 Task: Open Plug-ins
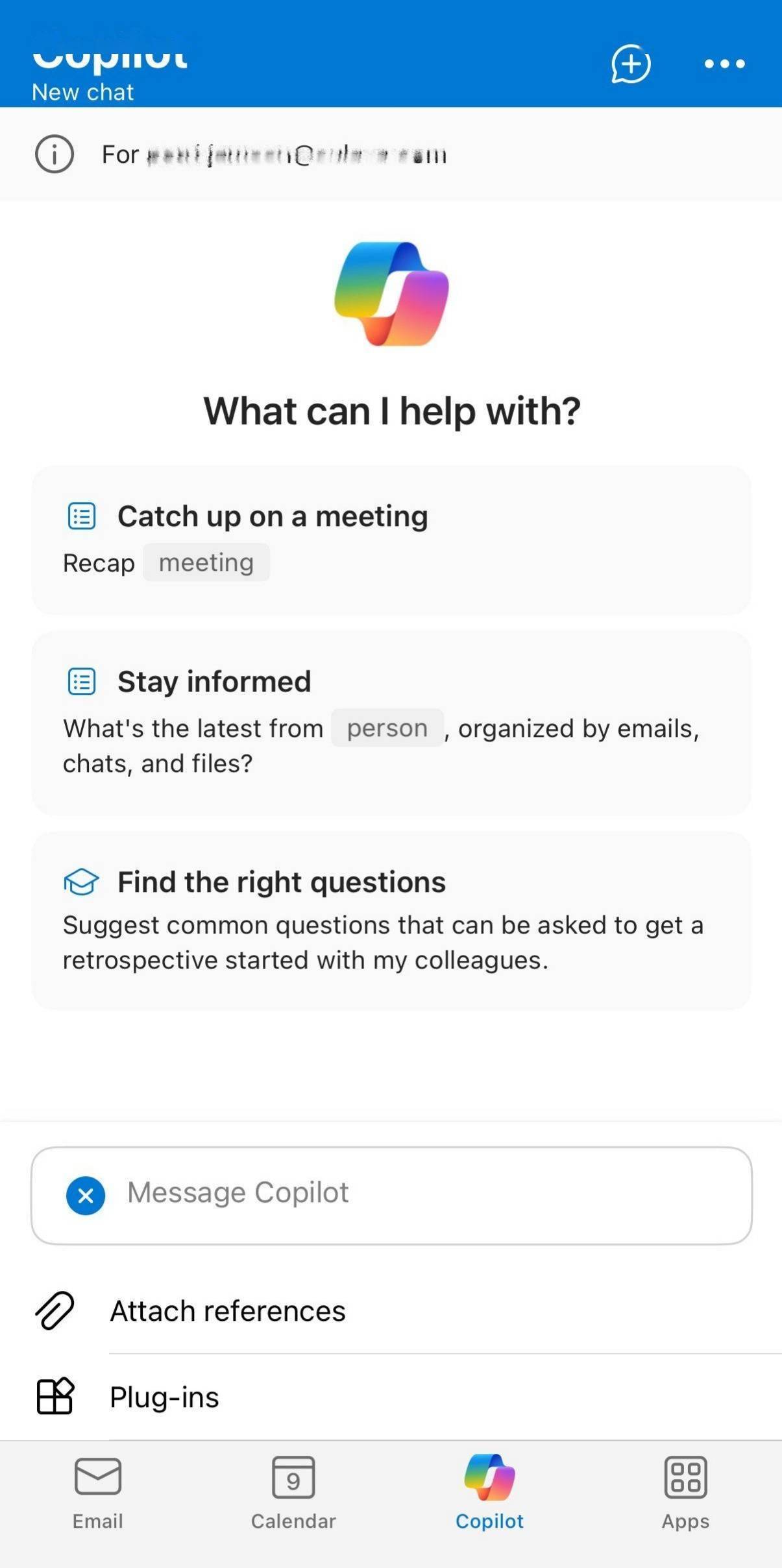391,1397
